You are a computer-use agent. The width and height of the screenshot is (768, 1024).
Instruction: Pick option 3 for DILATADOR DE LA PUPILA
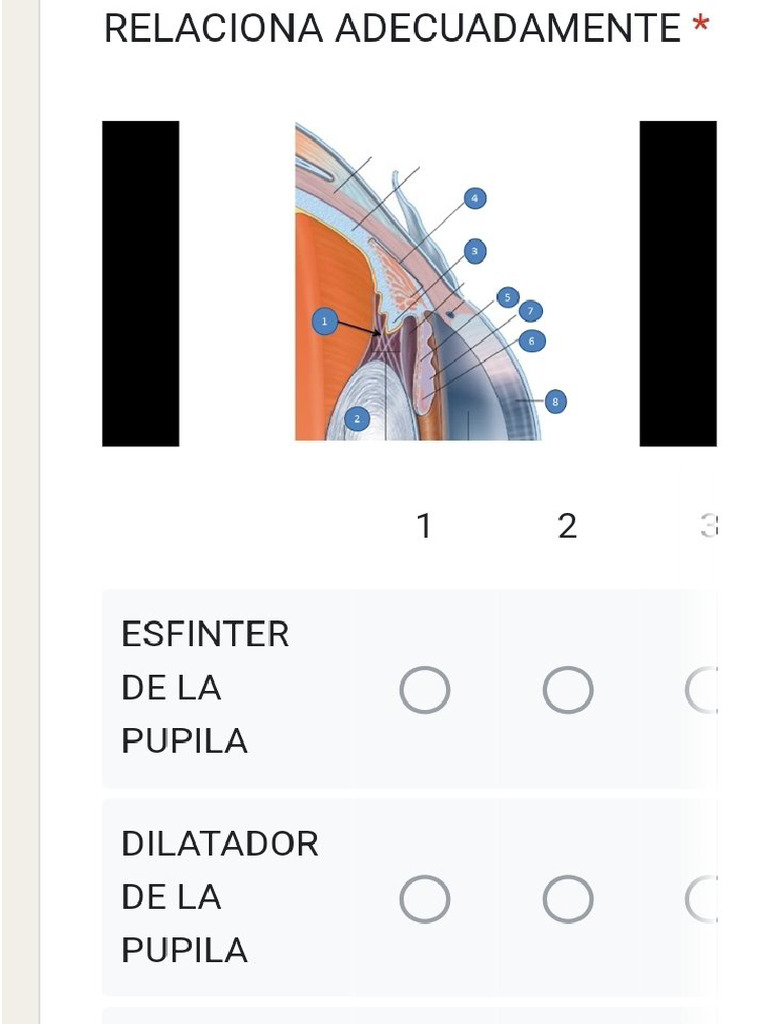tap(705, 899)
